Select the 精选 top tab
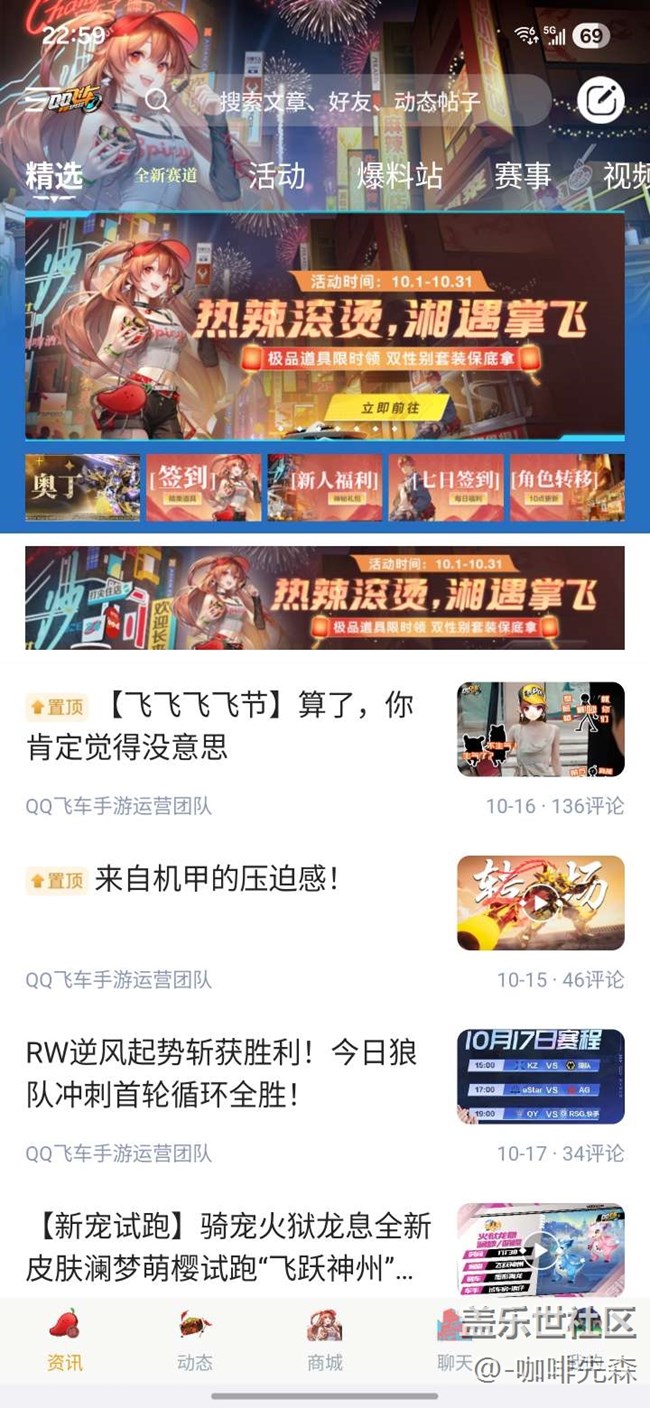650x1408 pixels. pos(54,176)
